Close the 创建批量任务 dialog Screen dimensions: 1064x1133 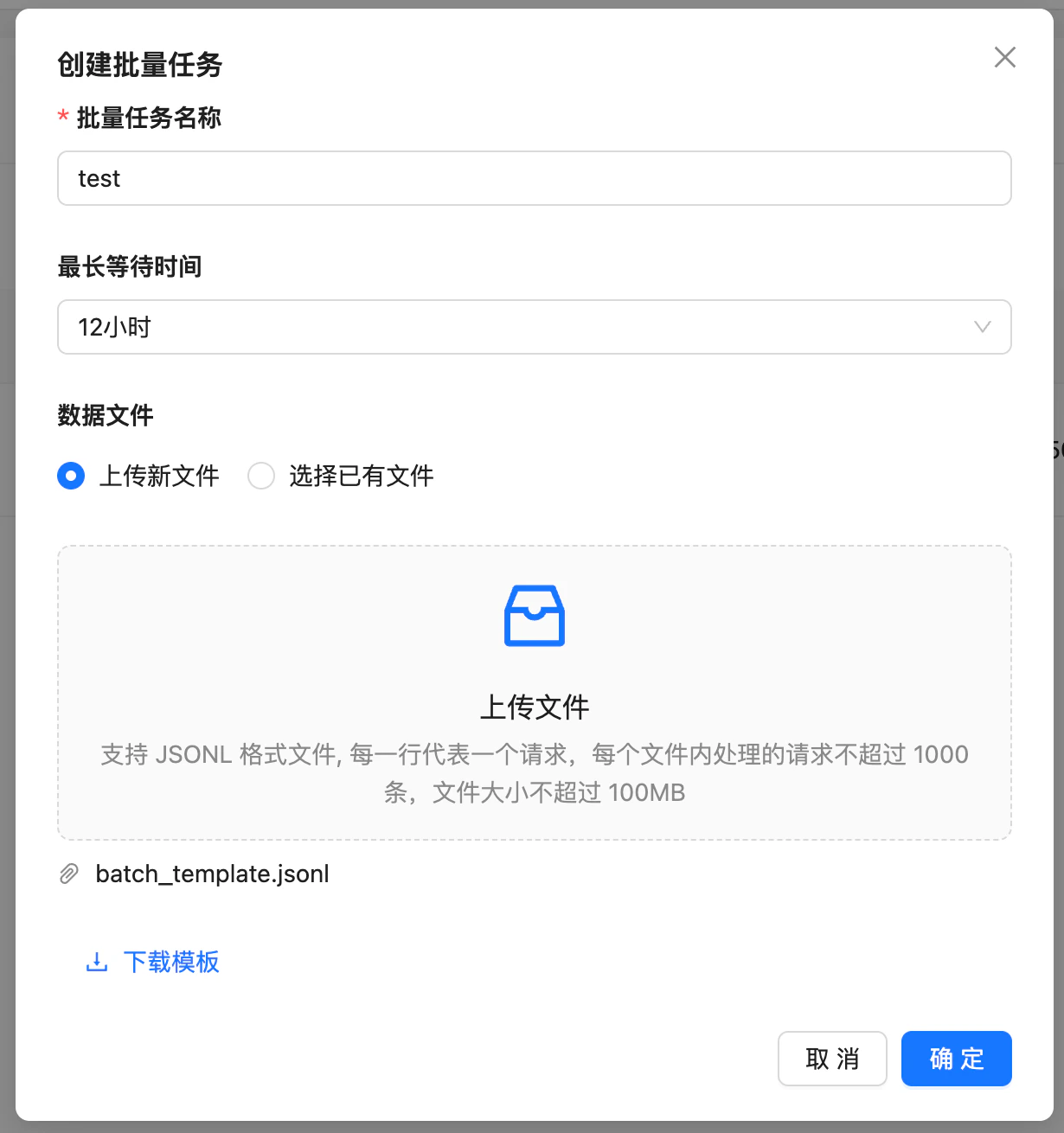coord(1004,58)
